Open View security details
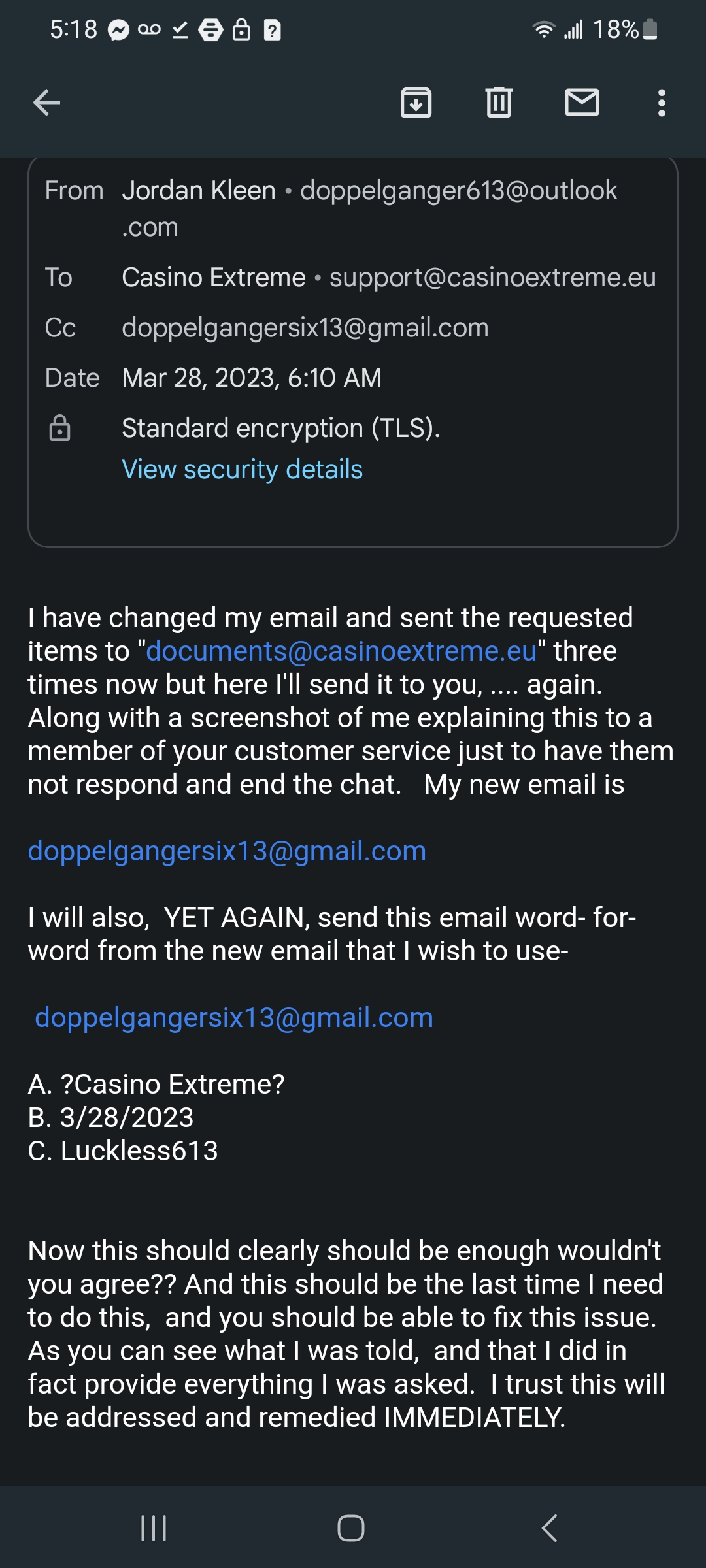706x1568 pixels. point(242,469)
